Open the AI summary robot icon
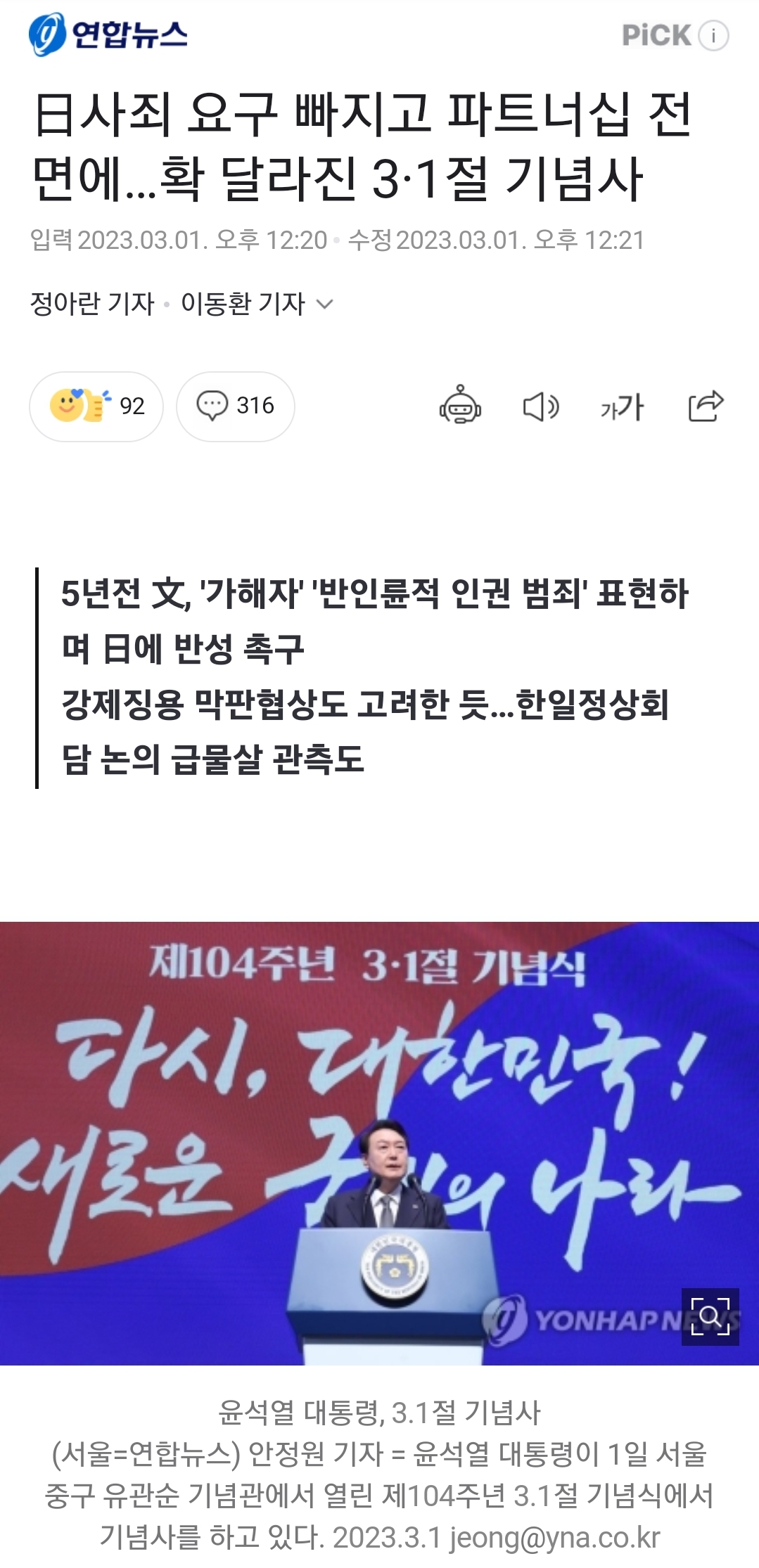Image resolution: width=759 pixels, height=1568 pixels. tap(460, 405)
